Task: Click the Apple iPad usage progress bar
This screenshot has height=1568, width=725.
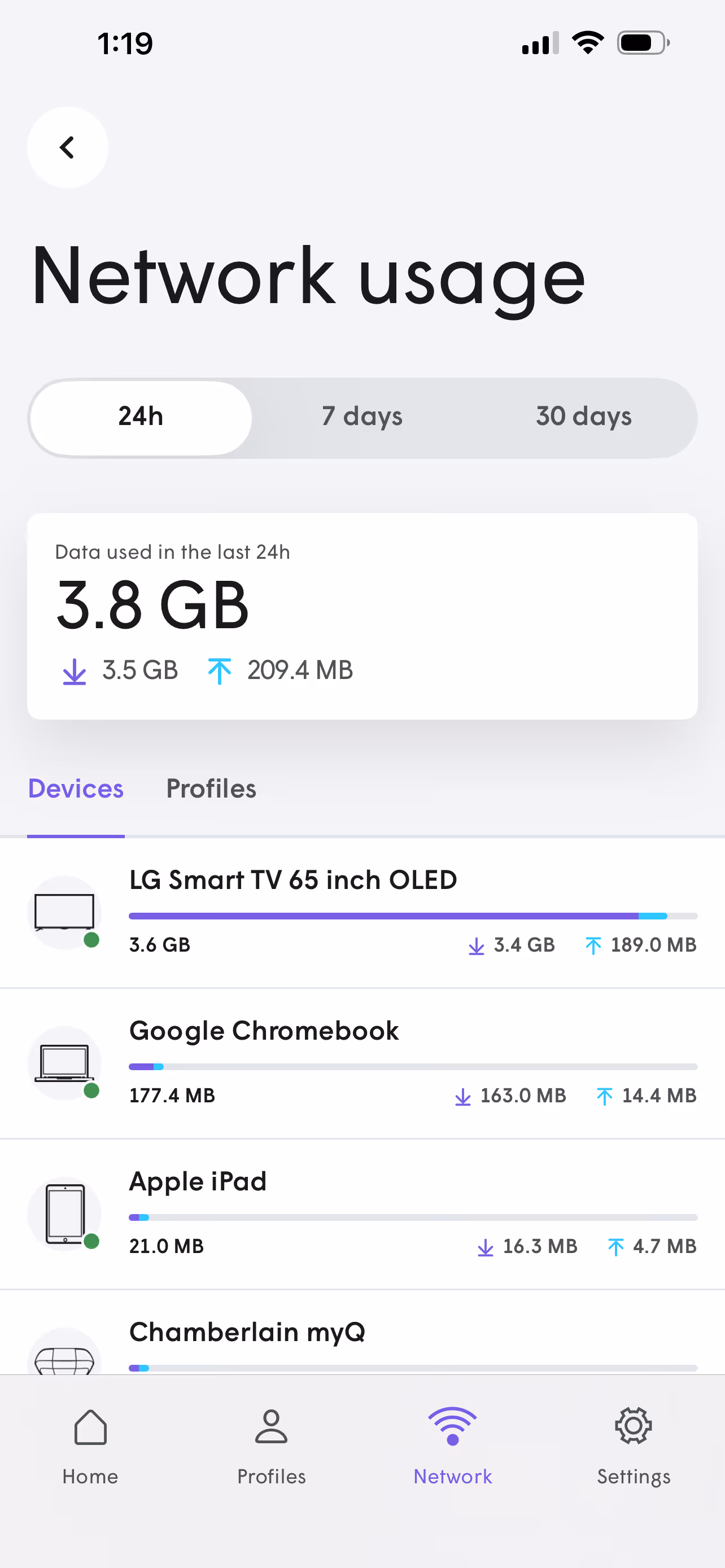Action: (413, 1217)
